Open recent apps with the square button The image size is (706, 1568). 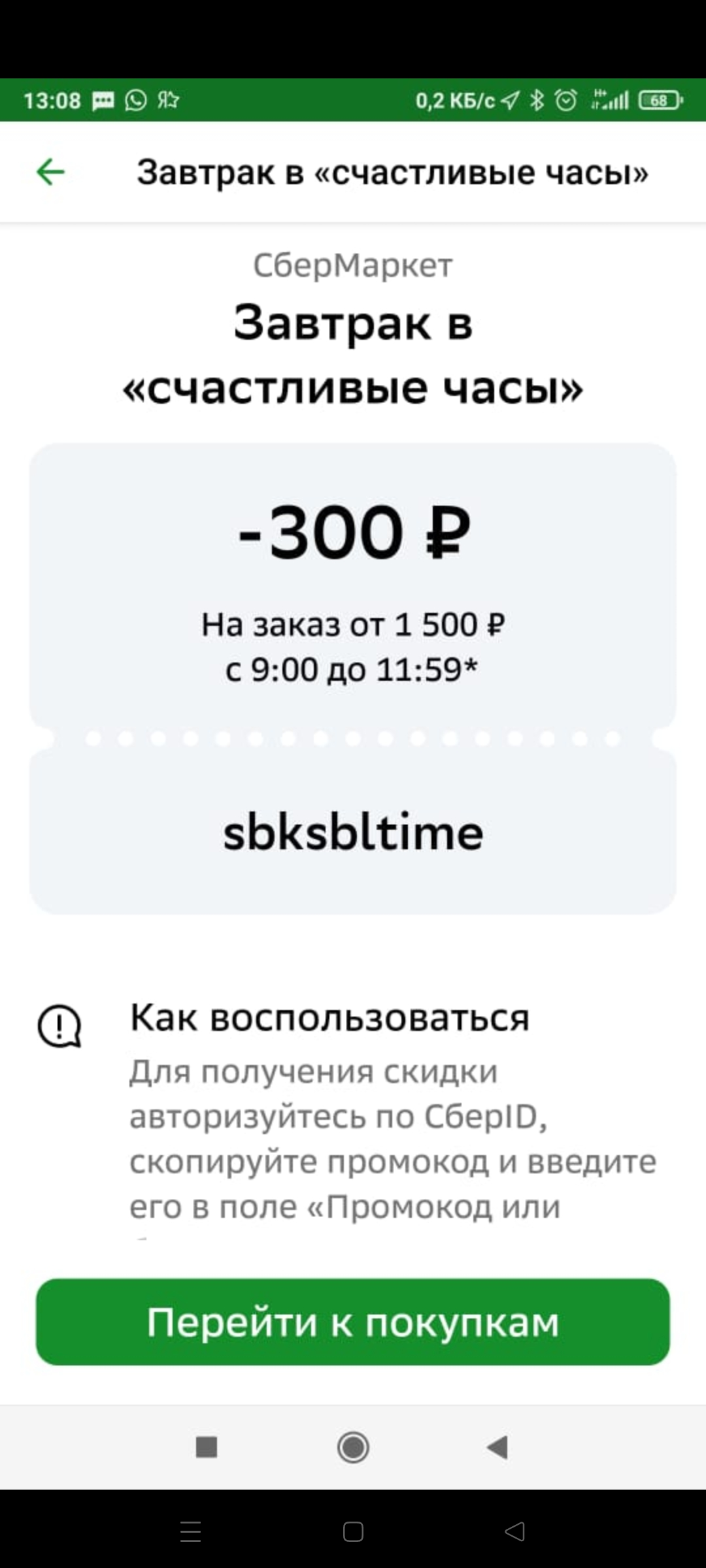click(x=207, y=1447)
